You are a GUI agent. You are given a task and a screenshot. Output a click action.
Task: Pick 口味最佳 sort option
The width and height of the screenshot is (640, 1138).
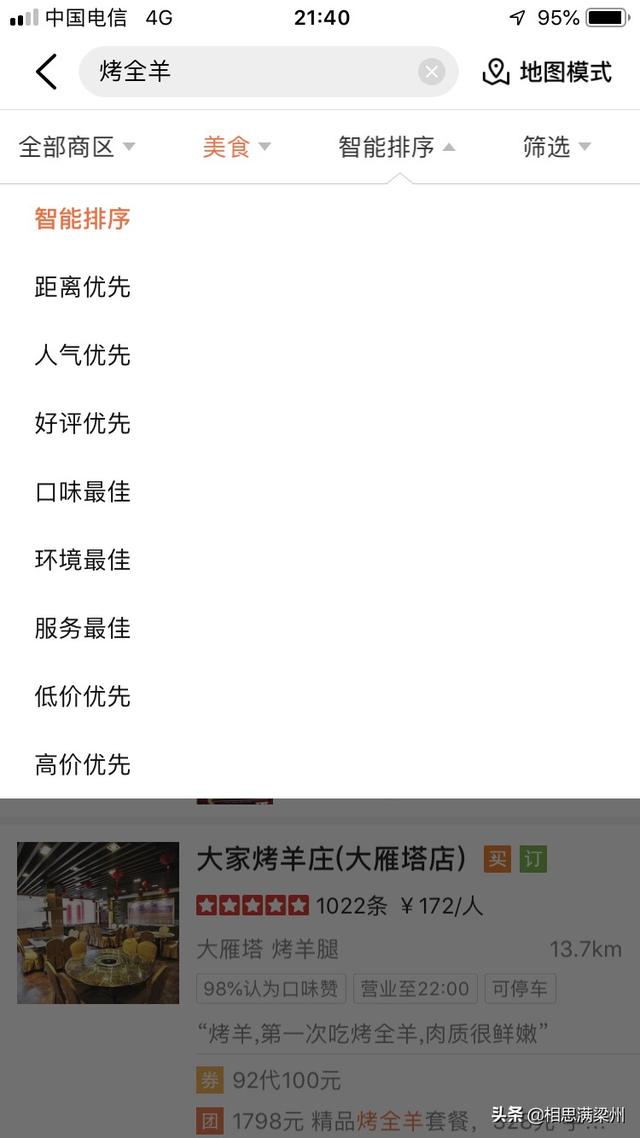[x=83, y=492]
